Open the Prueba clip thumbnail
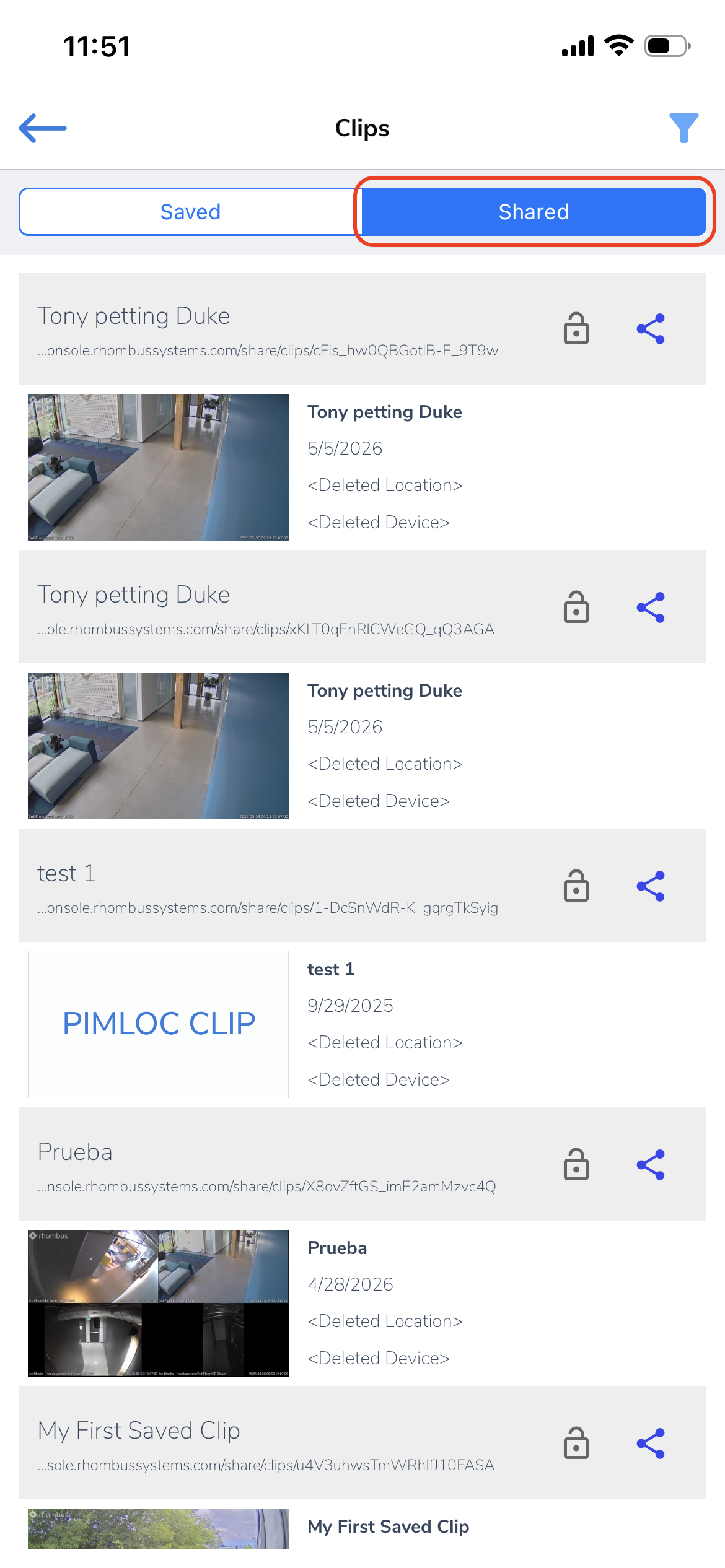Viewport: 725px width, 1568px height. point(159,1303)
